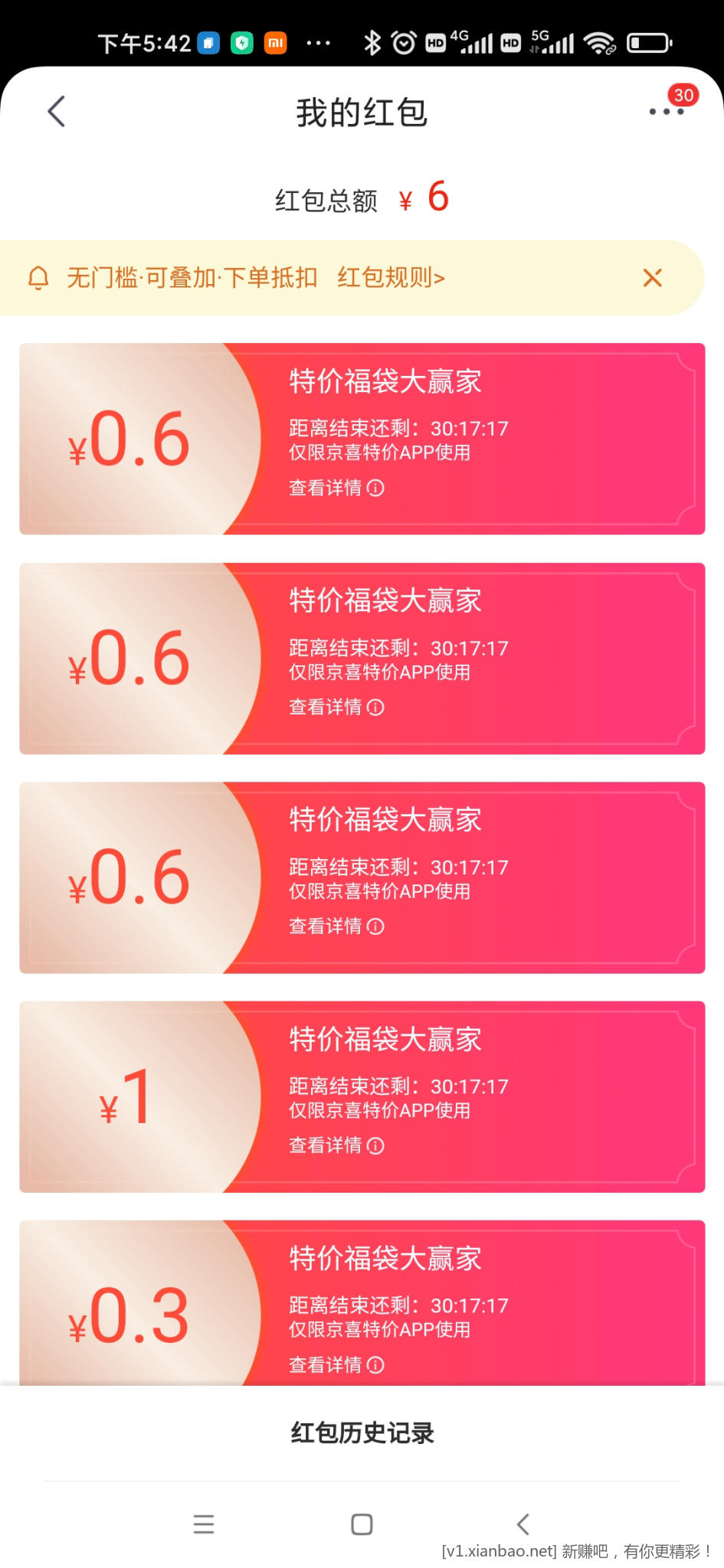Dismiss the yellow notice banner
The width and height of the screenshot is (724, 1568).
tap(652, 277)
